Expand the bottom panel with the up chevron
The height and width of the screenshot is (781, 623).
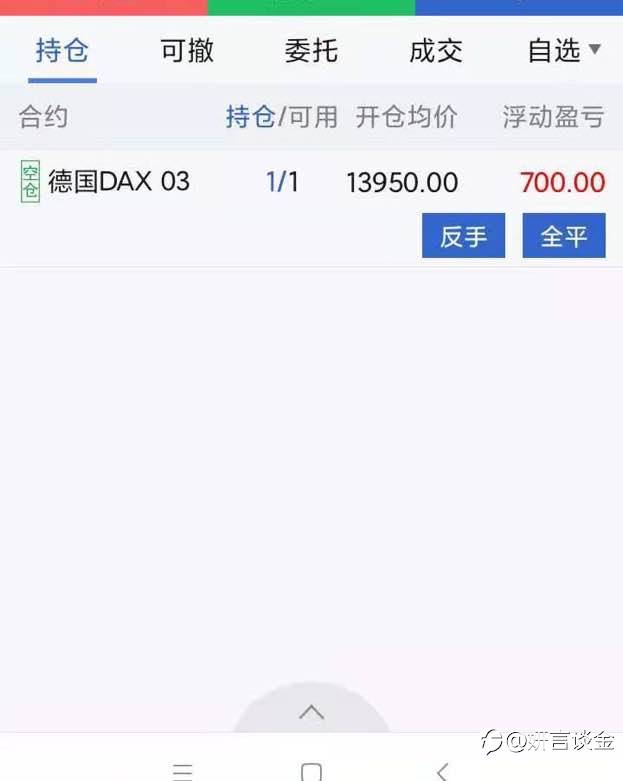pyautogui.click(x=312, y=712)
